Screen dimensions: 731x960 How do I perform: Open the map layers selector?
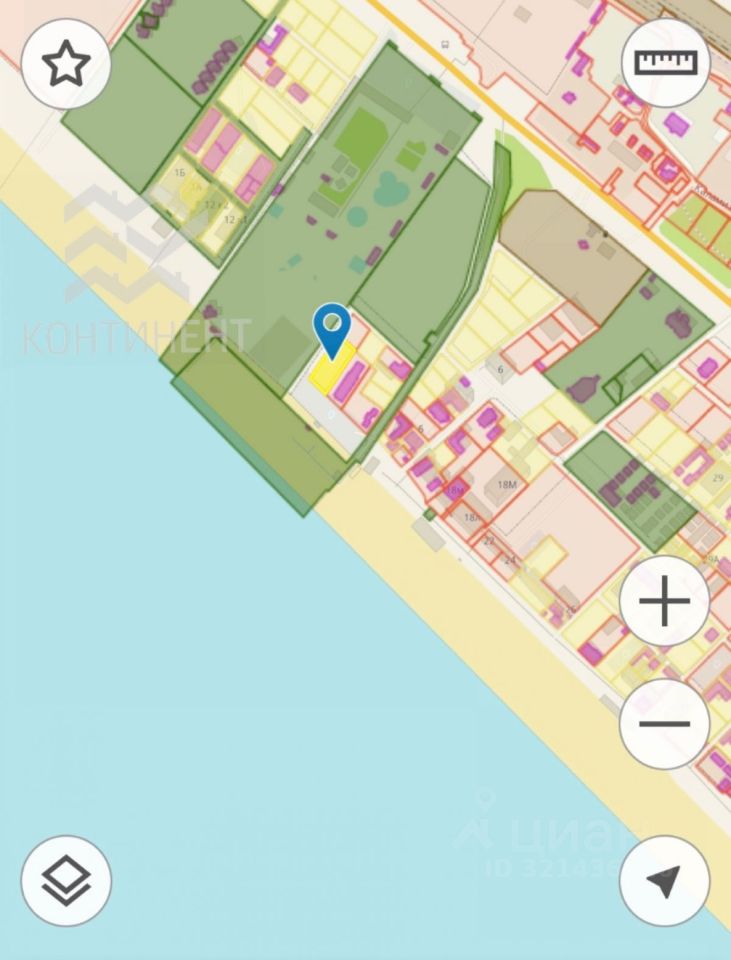66,880
